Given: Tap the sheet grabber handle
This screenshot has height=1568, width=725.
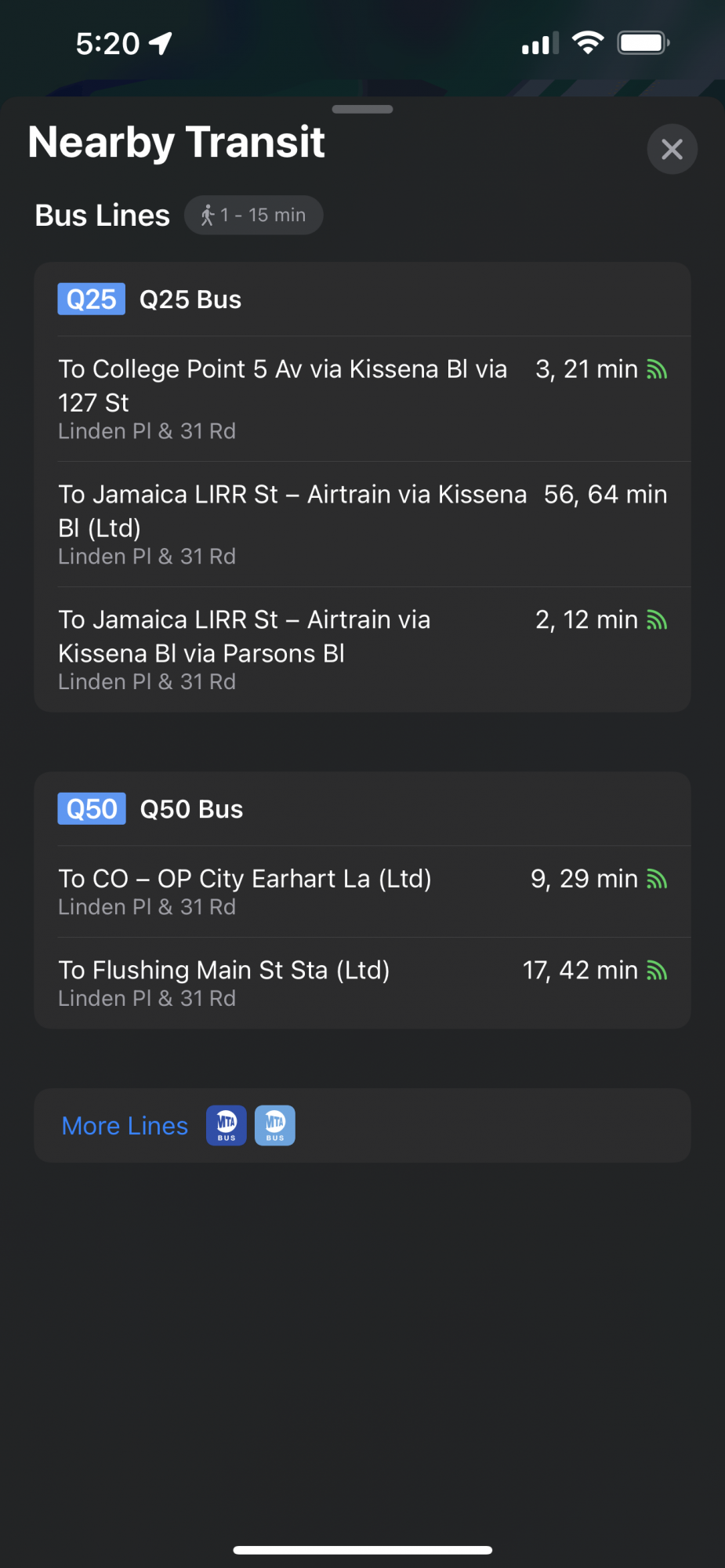Looking at the screenshot, I should pos(362,110).
